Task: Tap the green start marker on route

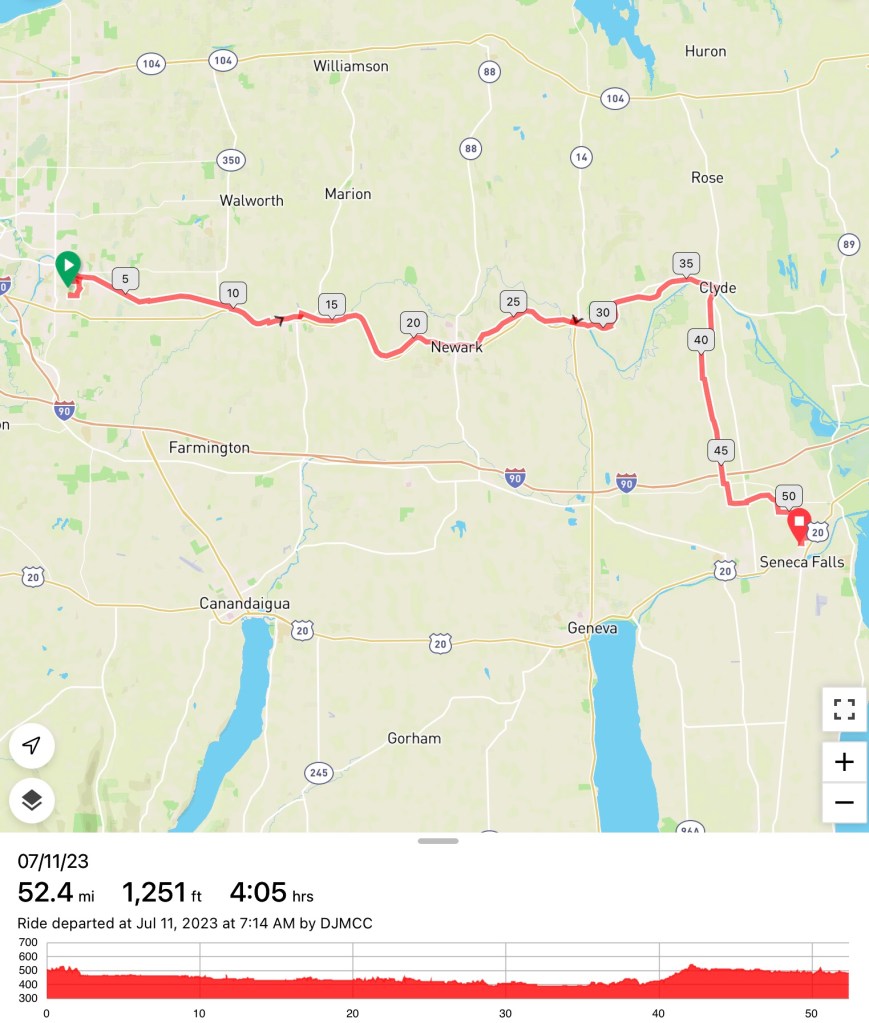Action: coord(67,268)
